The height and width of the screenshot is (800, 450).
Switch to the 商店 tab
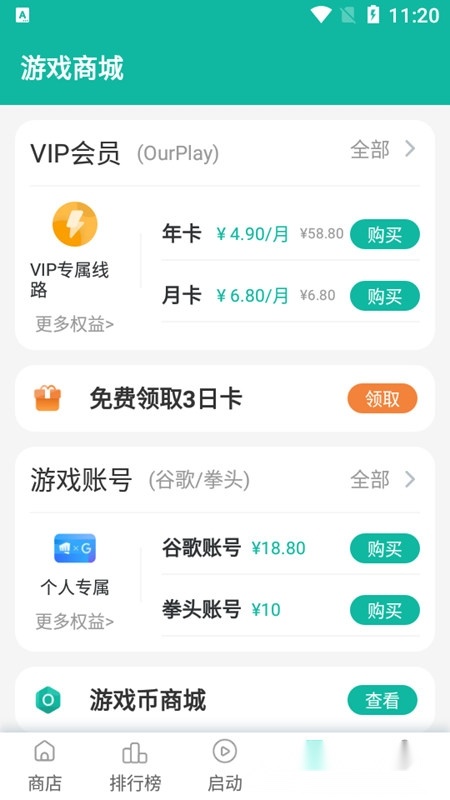click(45, 765)
